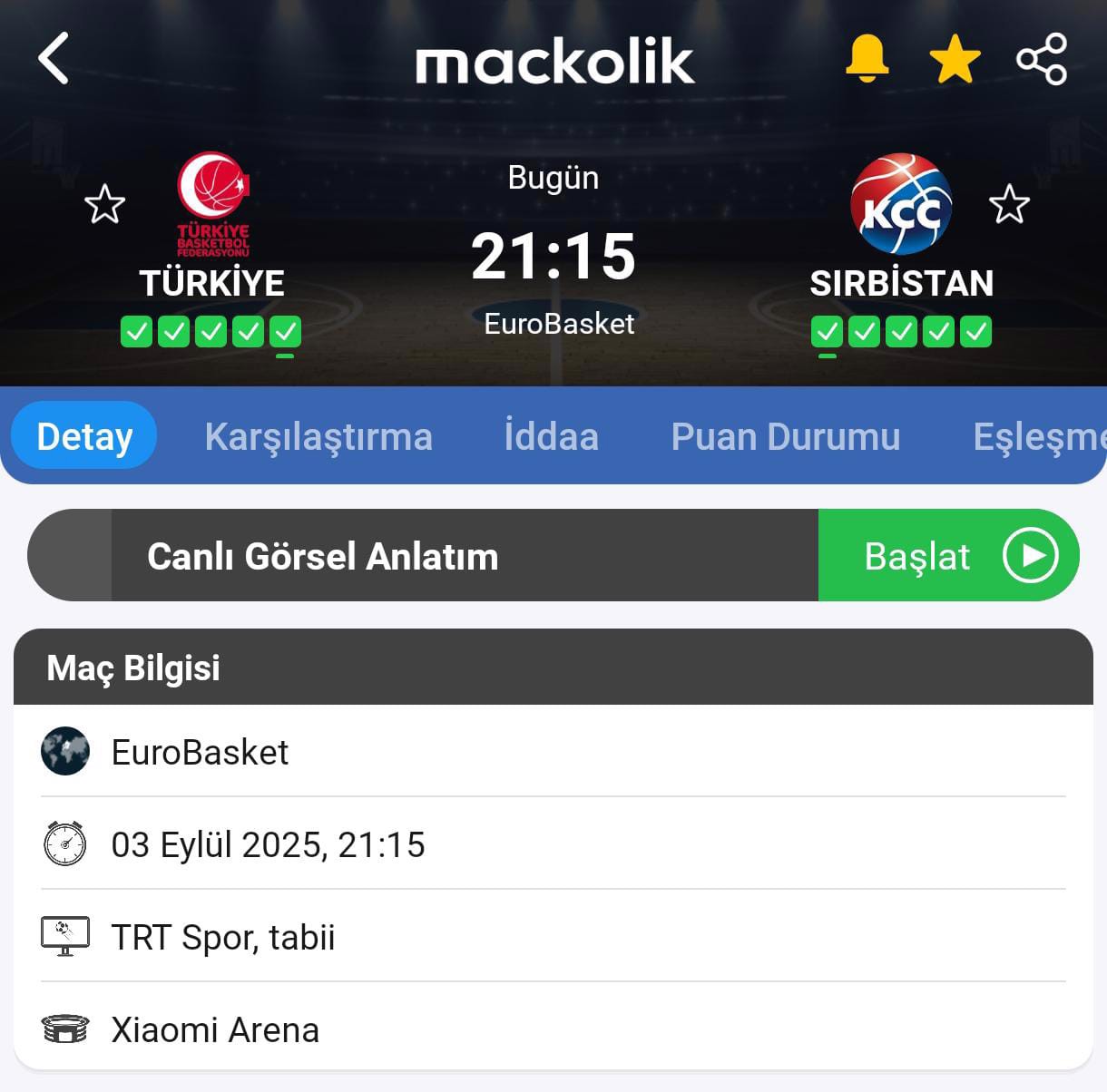Switch to the Karşılaştırma tab
Viewport: 1107px width, 1092px height.
pos(318,436)
